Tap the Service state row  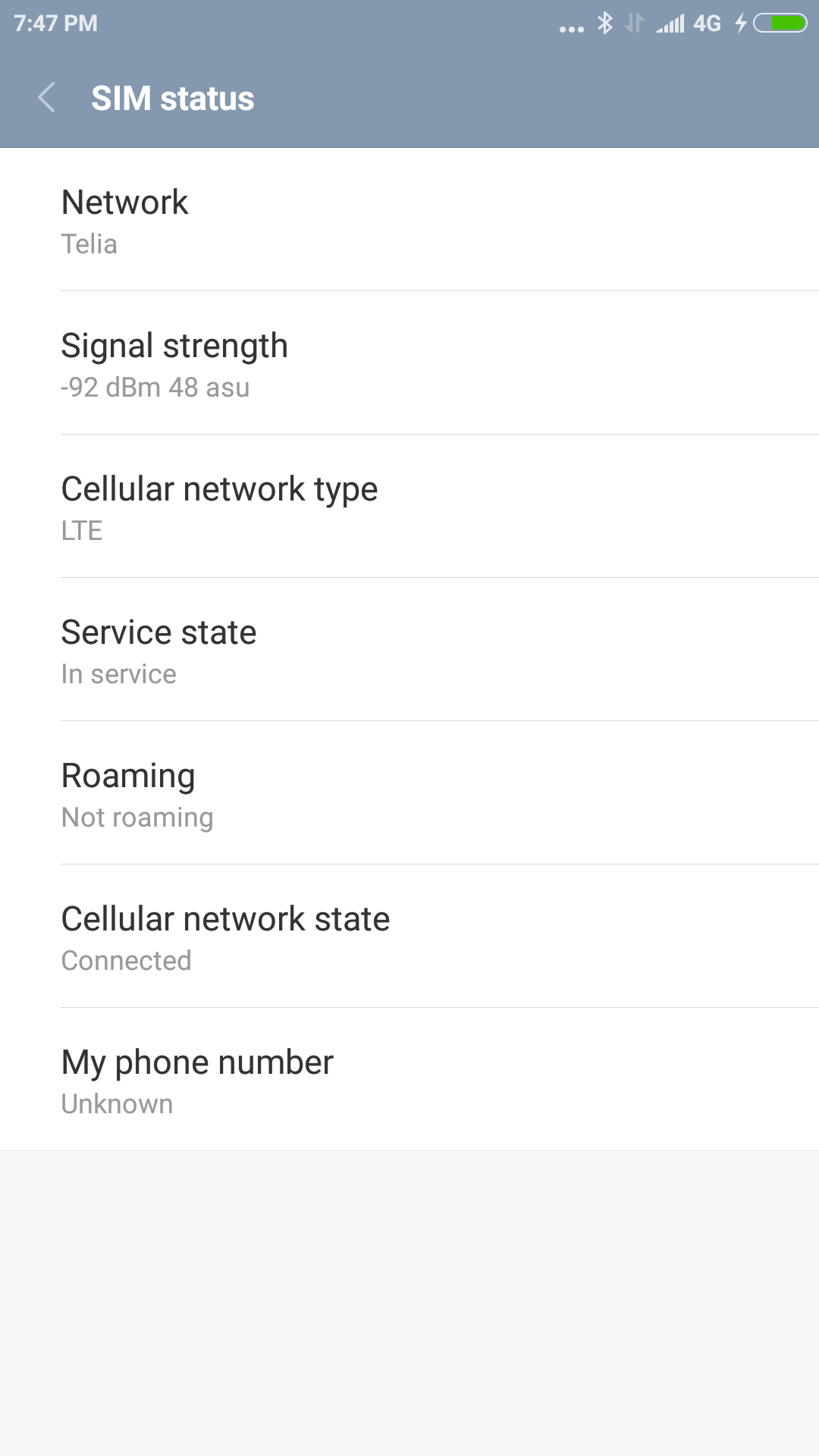(x=409, y=650)
